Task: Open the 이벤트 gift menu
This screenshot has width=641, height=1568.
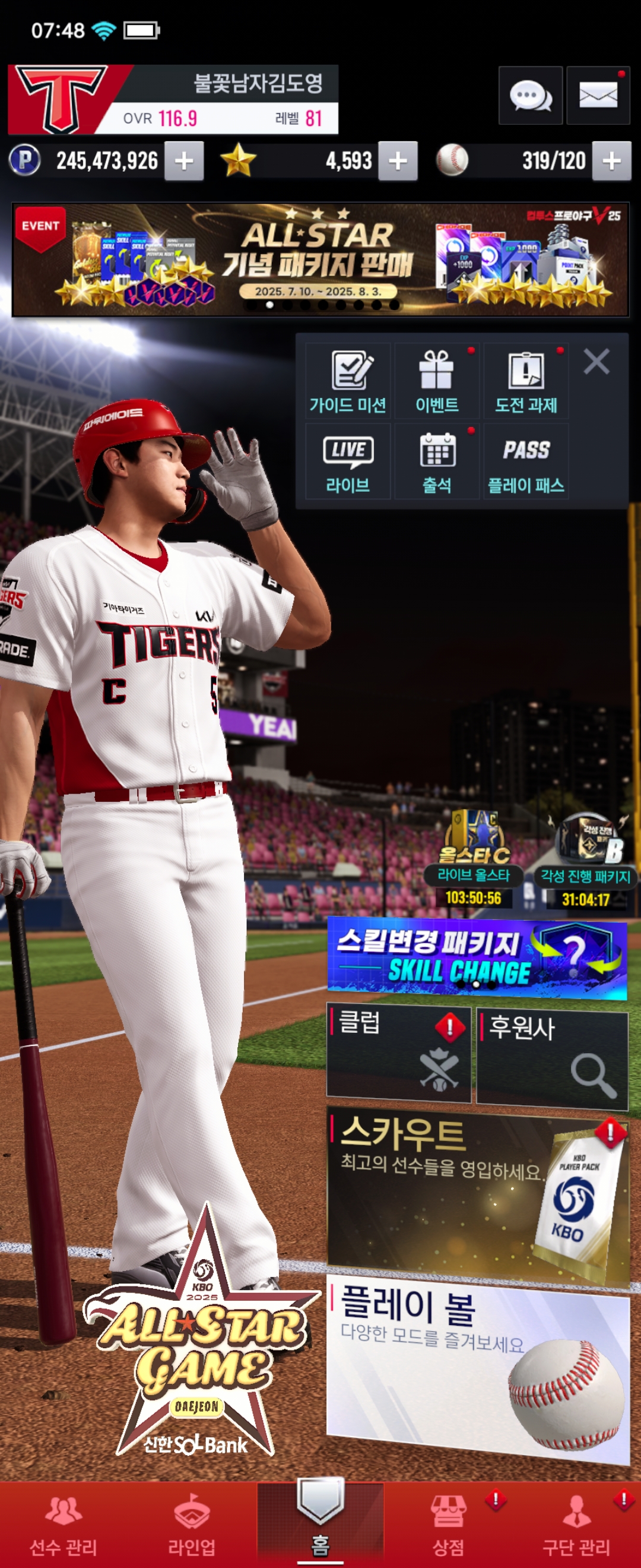Action: 437,381
